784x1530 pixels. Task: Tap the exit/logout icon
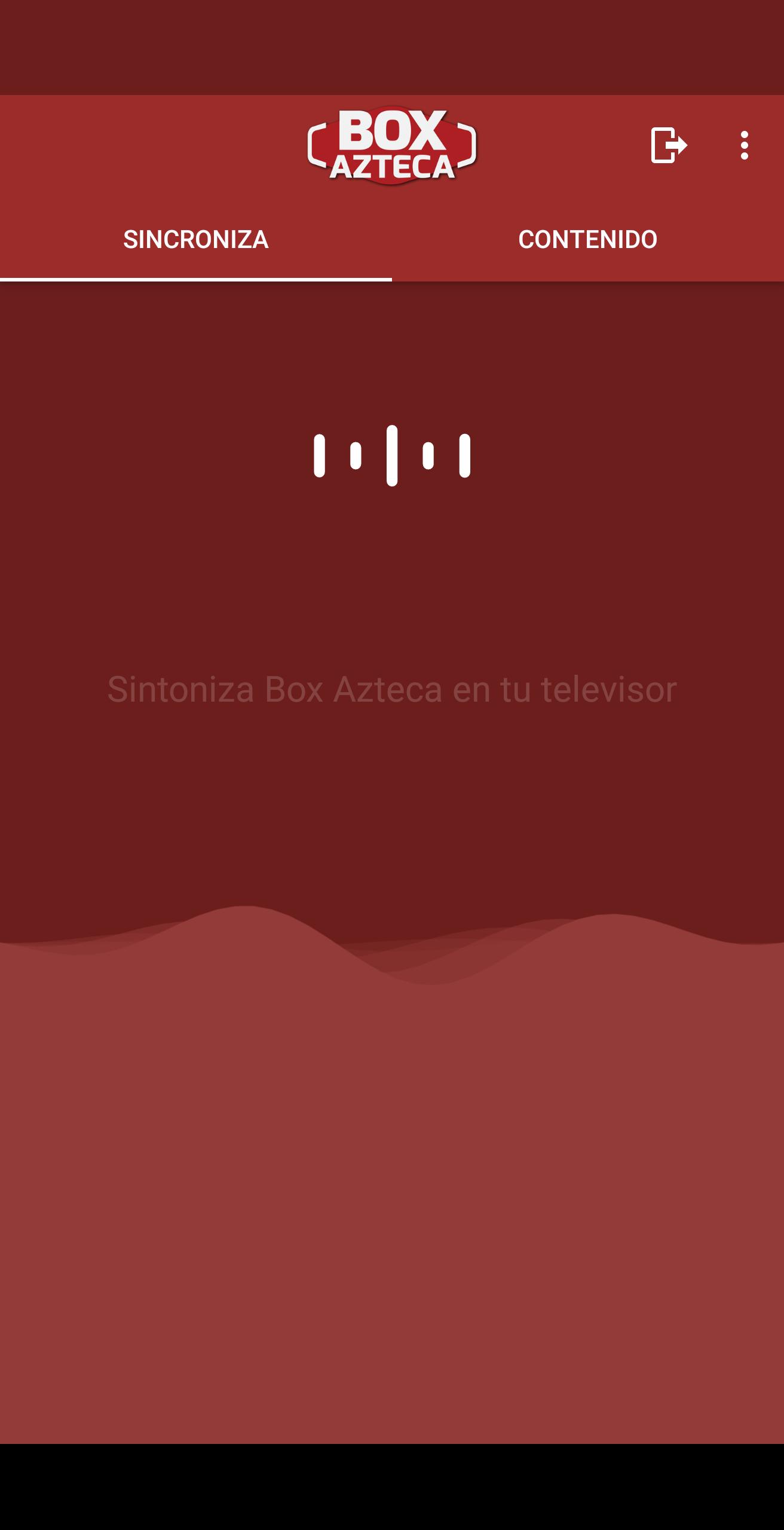(x=669, y=145)
